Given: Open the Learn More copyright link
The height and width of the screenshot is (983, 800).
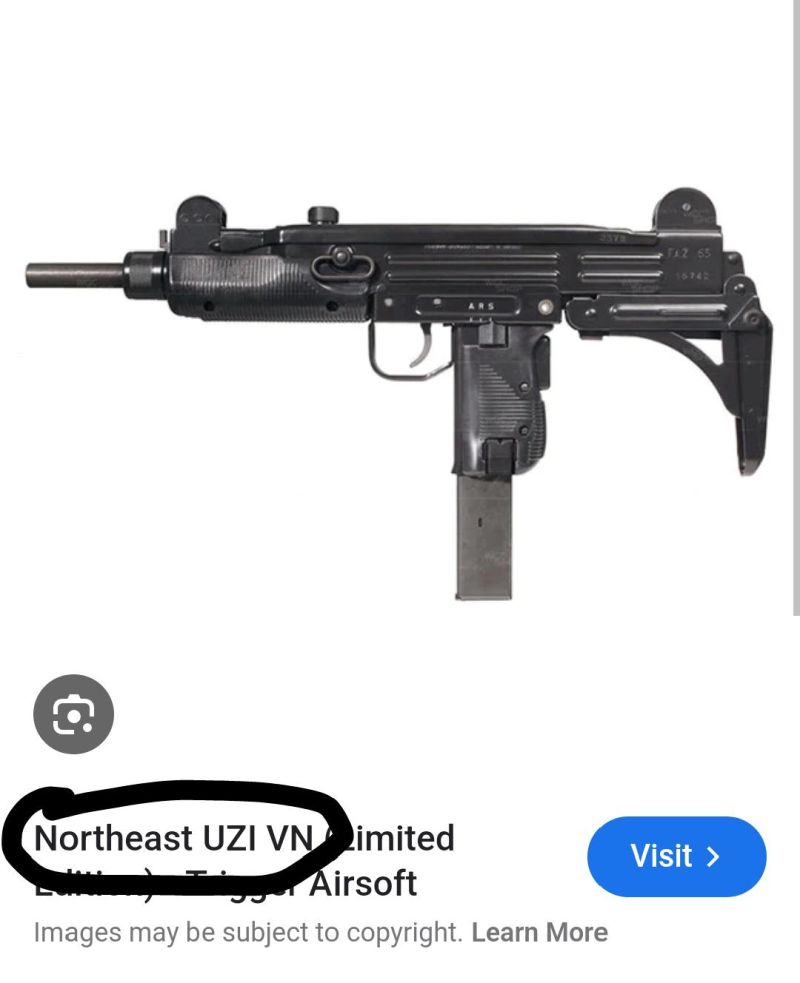Looking at the screenshot, I should click(539, 933).
